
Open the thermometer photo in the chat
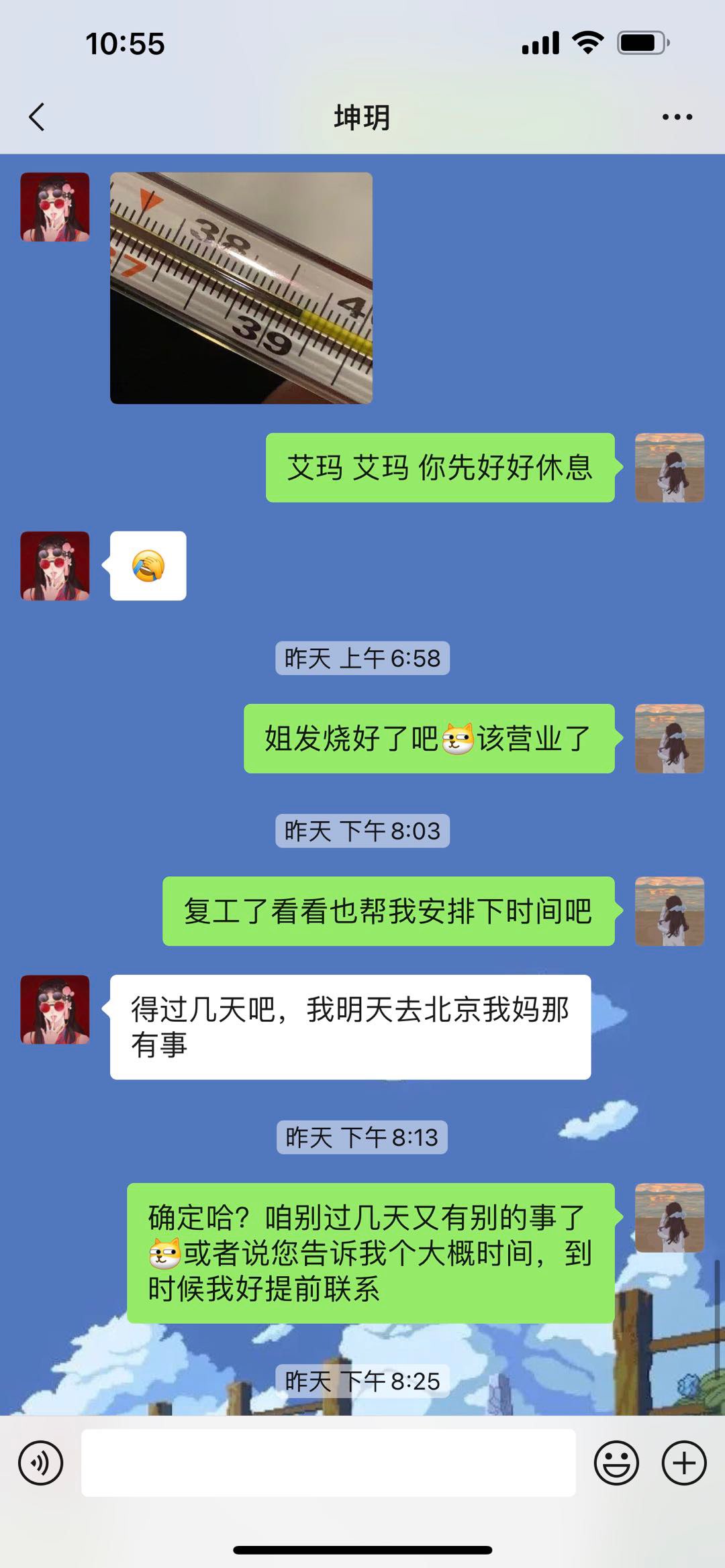(x=241, y=288)
